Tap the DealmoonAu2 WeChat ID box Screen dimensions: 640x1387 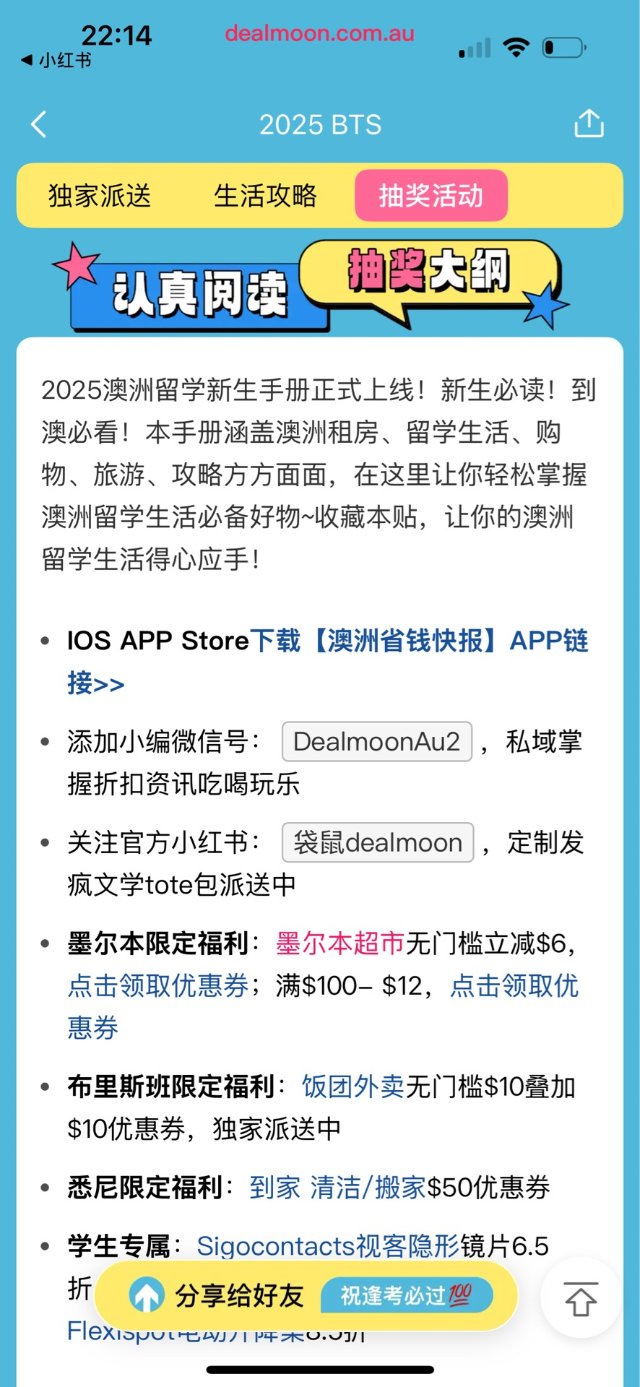coord(377,742)
